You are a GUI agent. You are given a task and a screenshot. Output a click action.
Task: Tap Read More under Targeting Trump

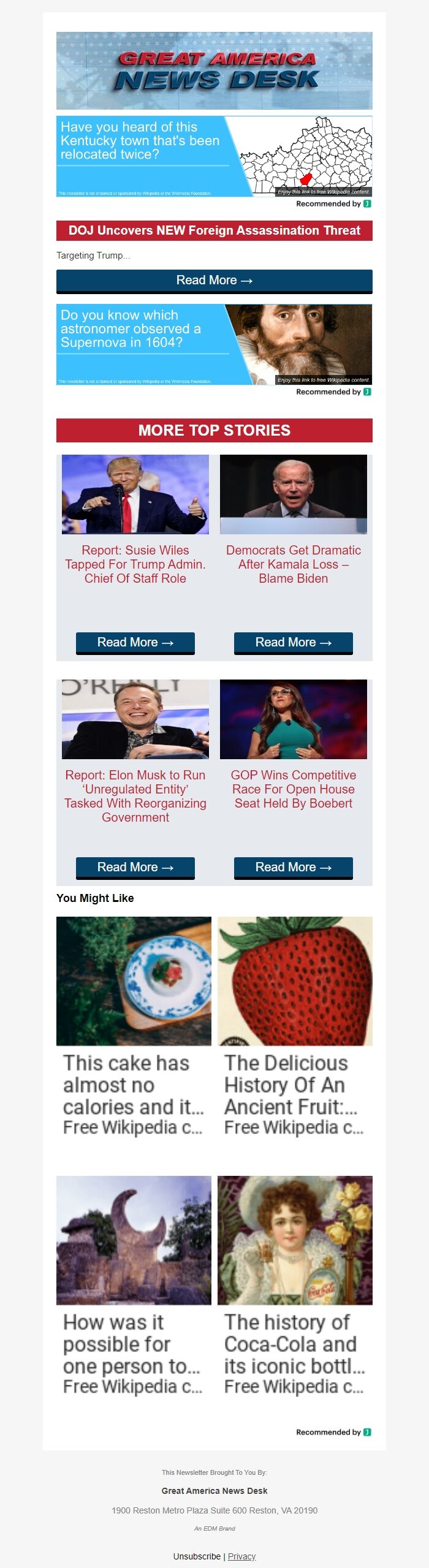[x=214, y=281]
